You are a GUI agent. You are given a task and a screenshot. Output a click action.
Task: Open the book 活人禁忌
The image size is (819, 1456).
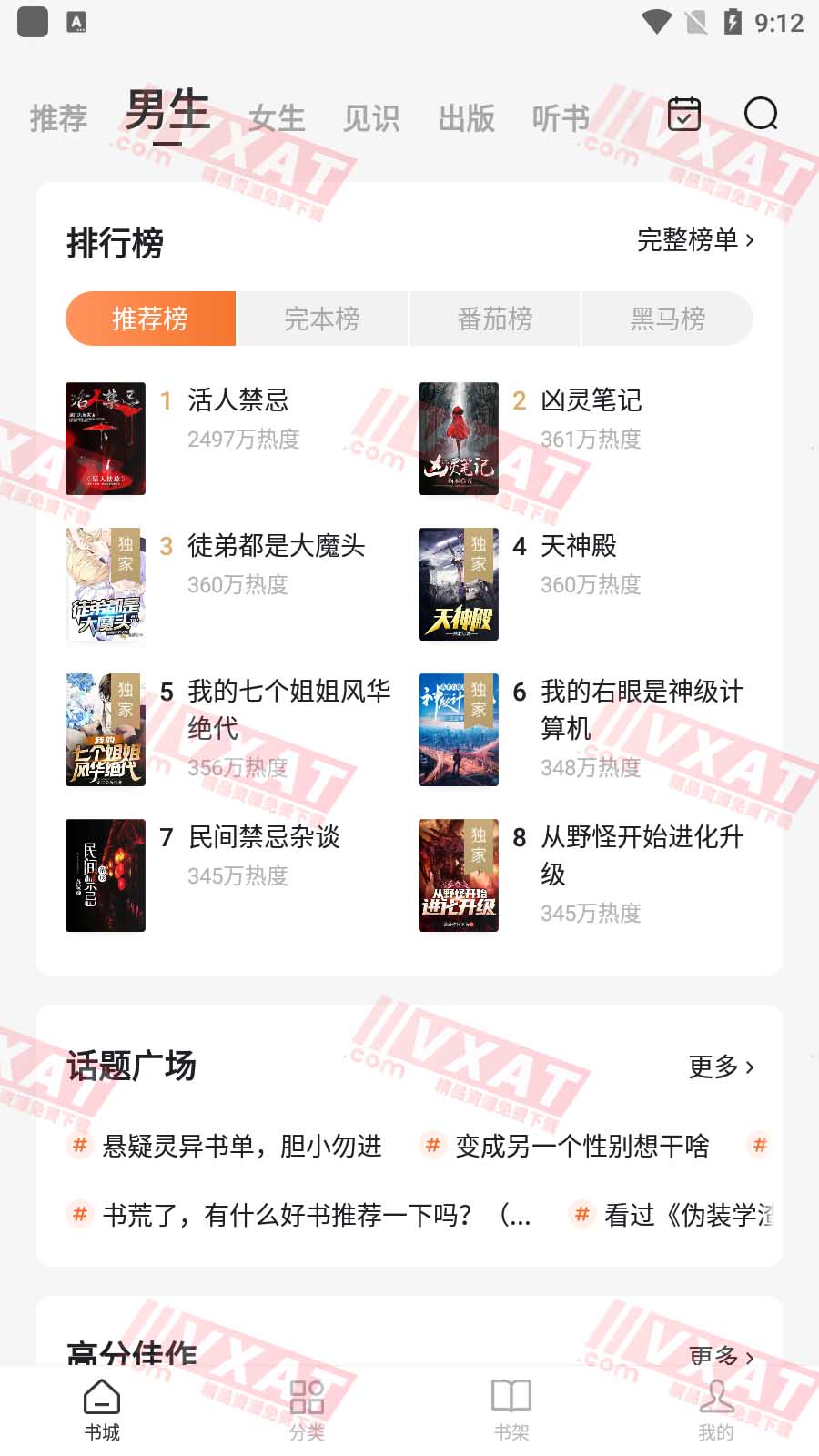pos(238,400)
